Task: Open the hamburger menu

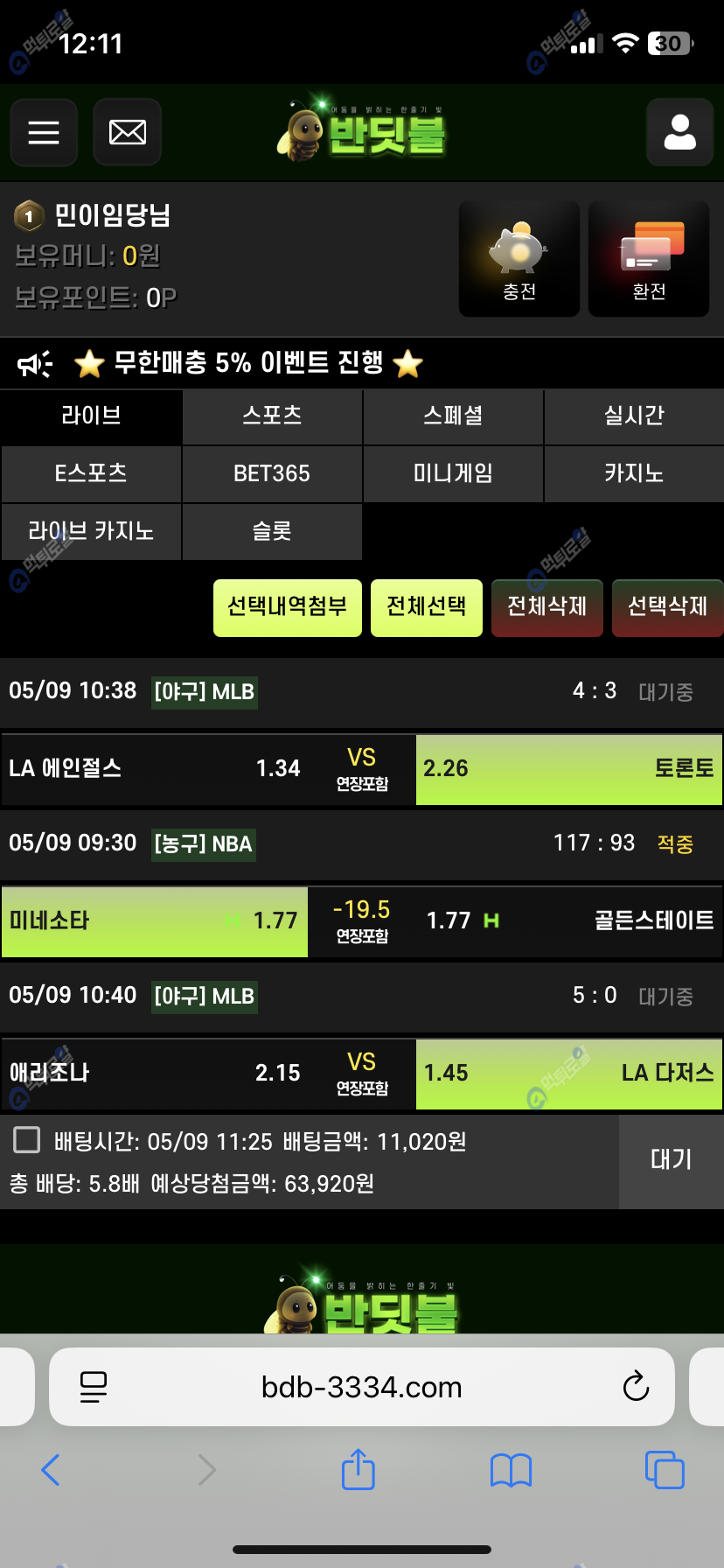Action: pos(44,133)
